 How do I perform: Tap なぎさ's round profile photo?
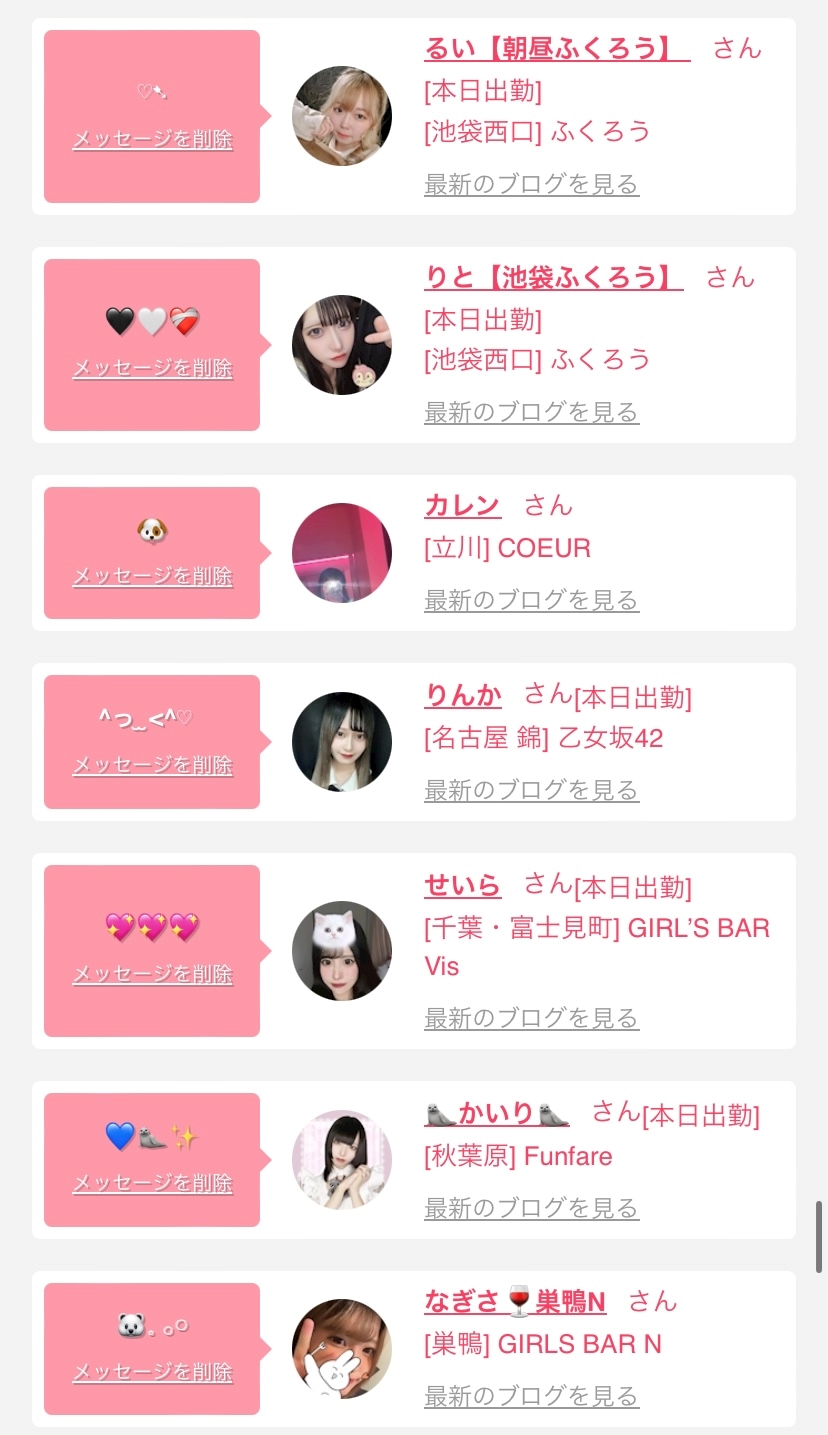pyautogui.click(x=342, y=1349)
